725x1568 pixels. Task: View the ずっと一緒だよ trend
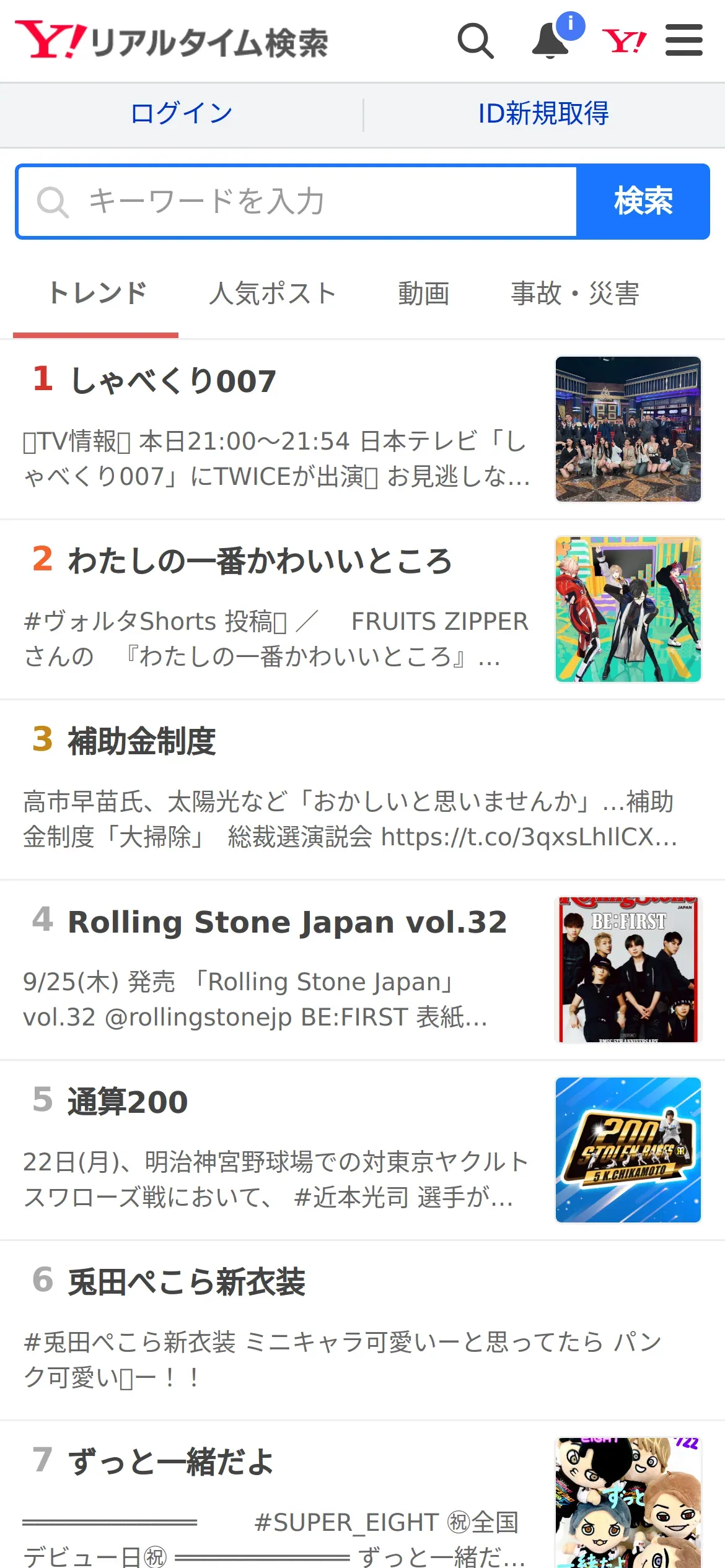point(170,1463)
